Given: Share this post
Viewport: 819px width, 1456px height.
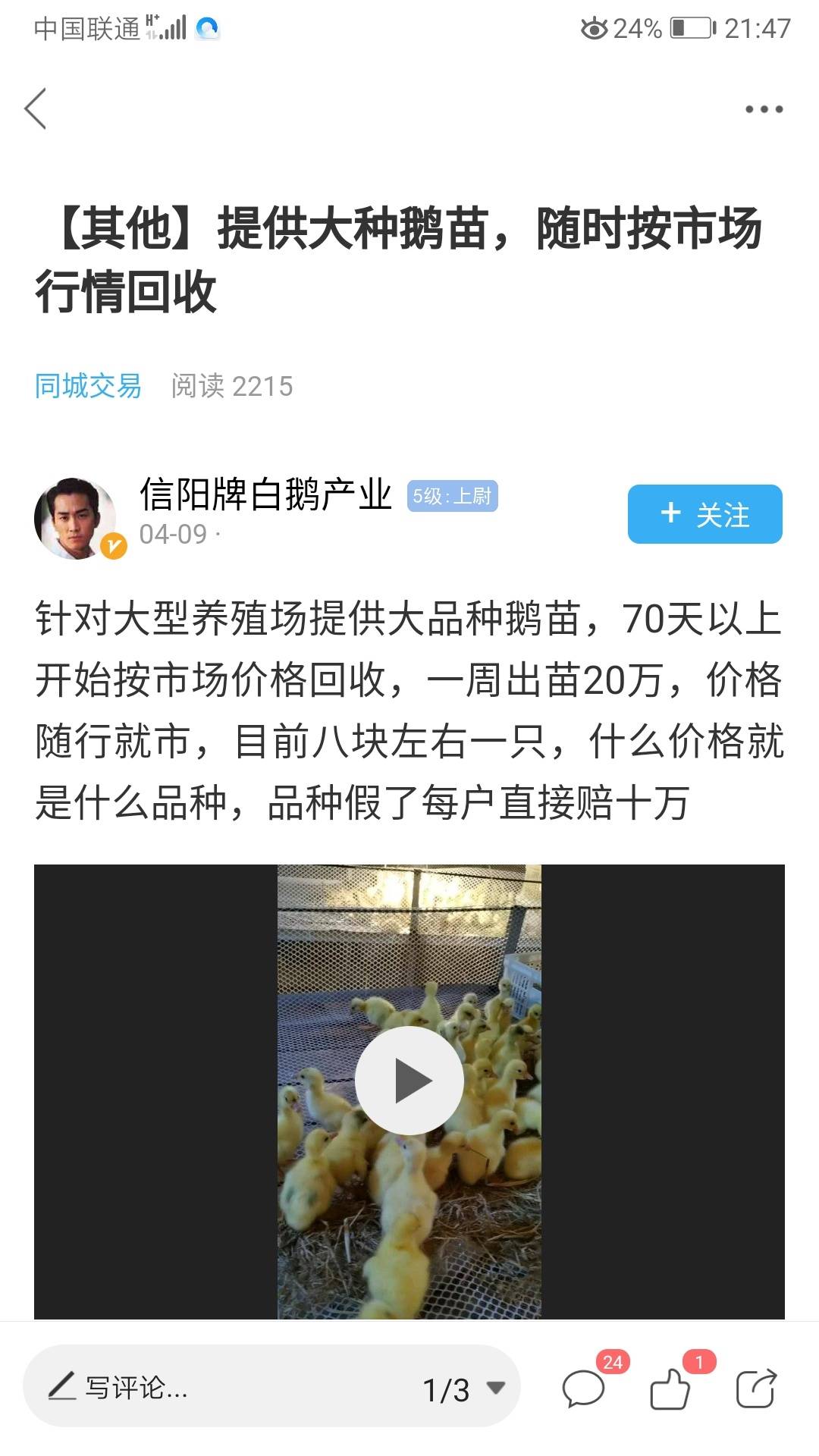Looking at the screenshot, I should [x=756, y=1388].
